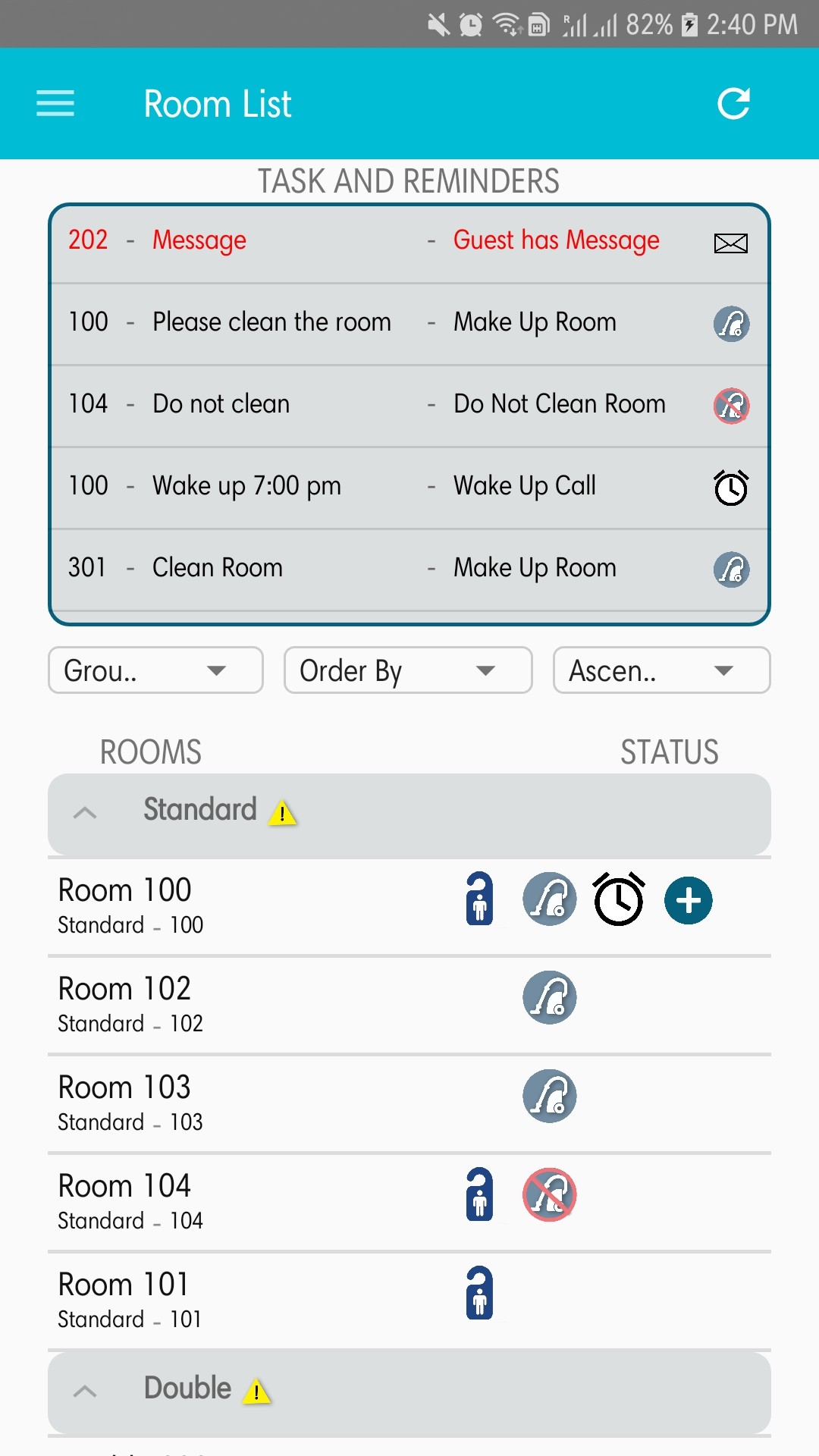Open Room 102 details
The height and width of the screenshot is (1456, 819).
(x=409, y=1005)
